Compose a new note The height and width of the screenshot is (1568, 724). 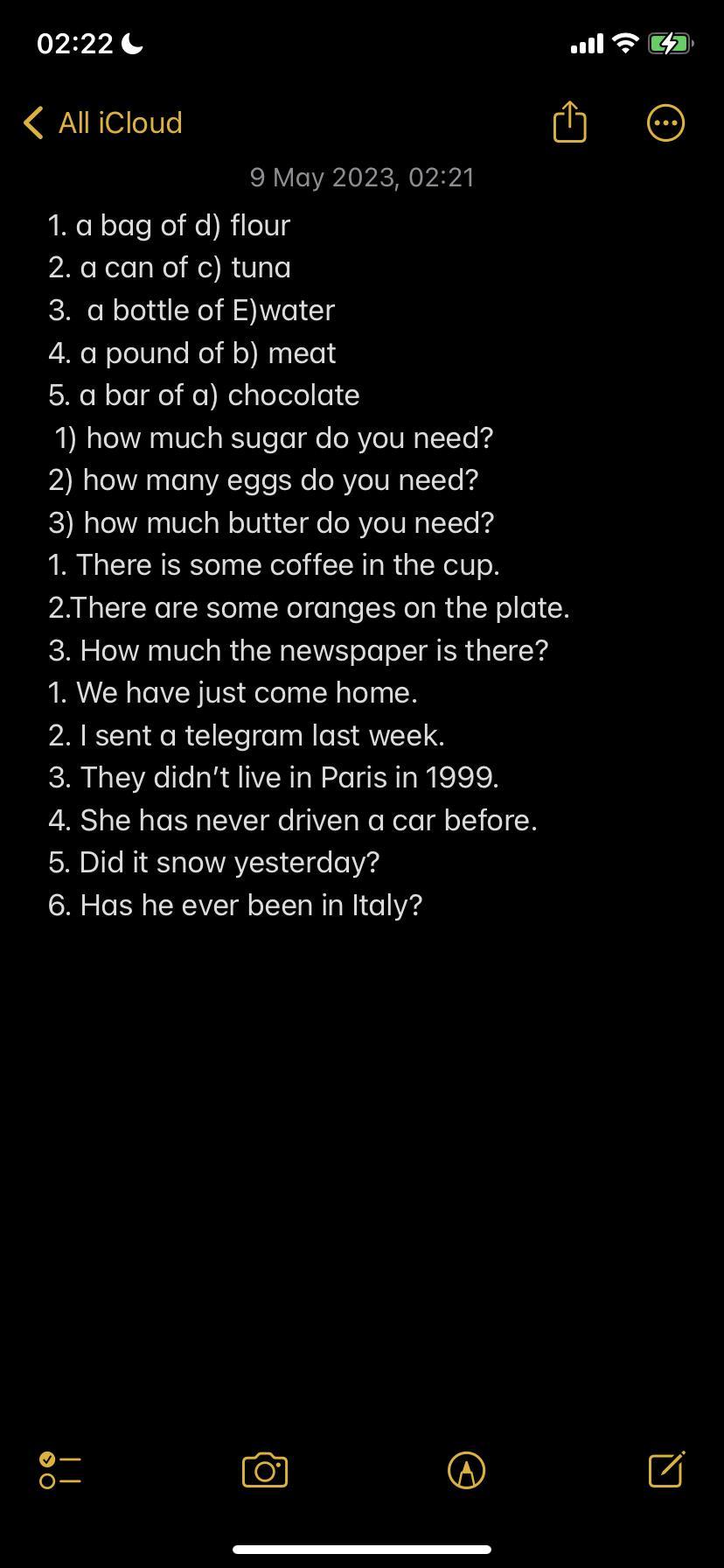[666, 1470]
